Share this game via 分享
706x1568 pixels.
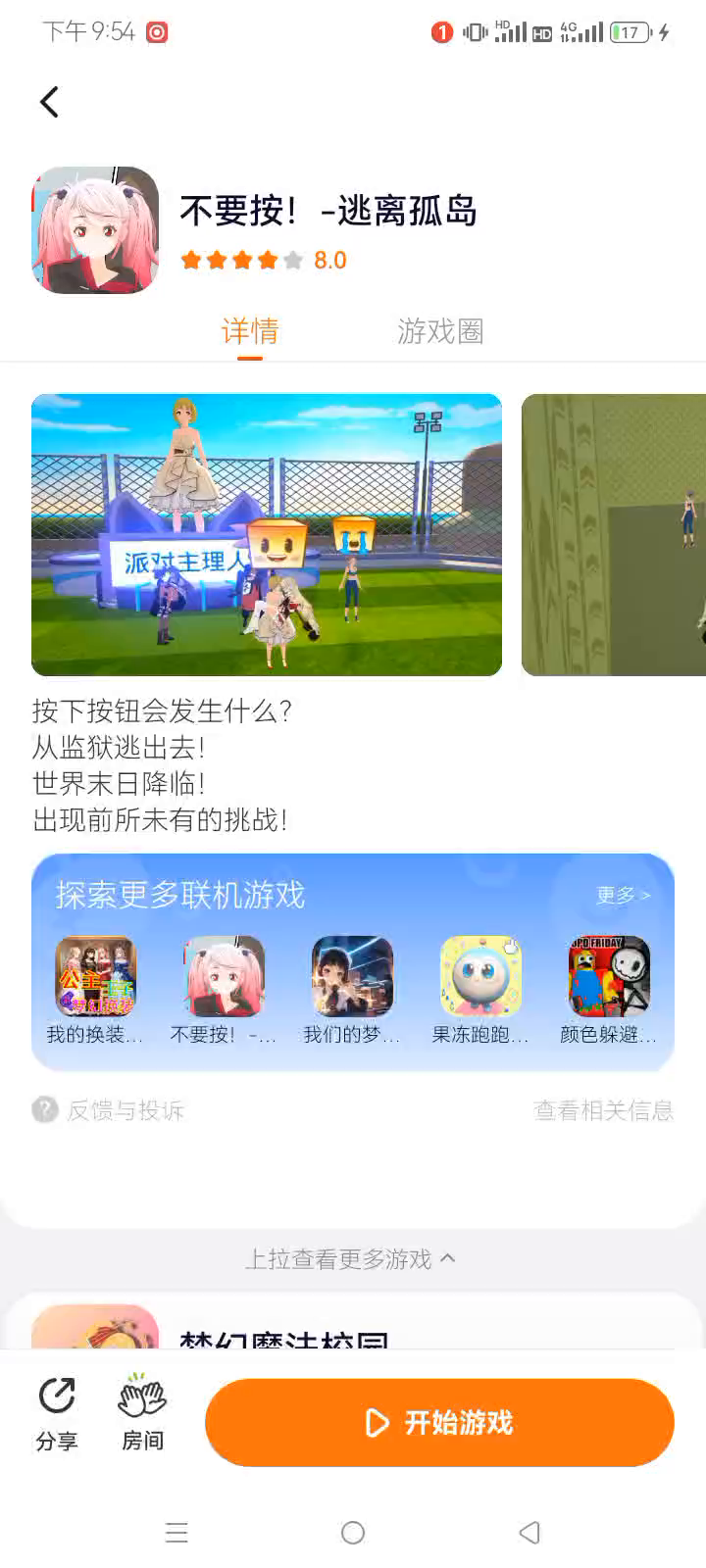tap(57, 1413)
